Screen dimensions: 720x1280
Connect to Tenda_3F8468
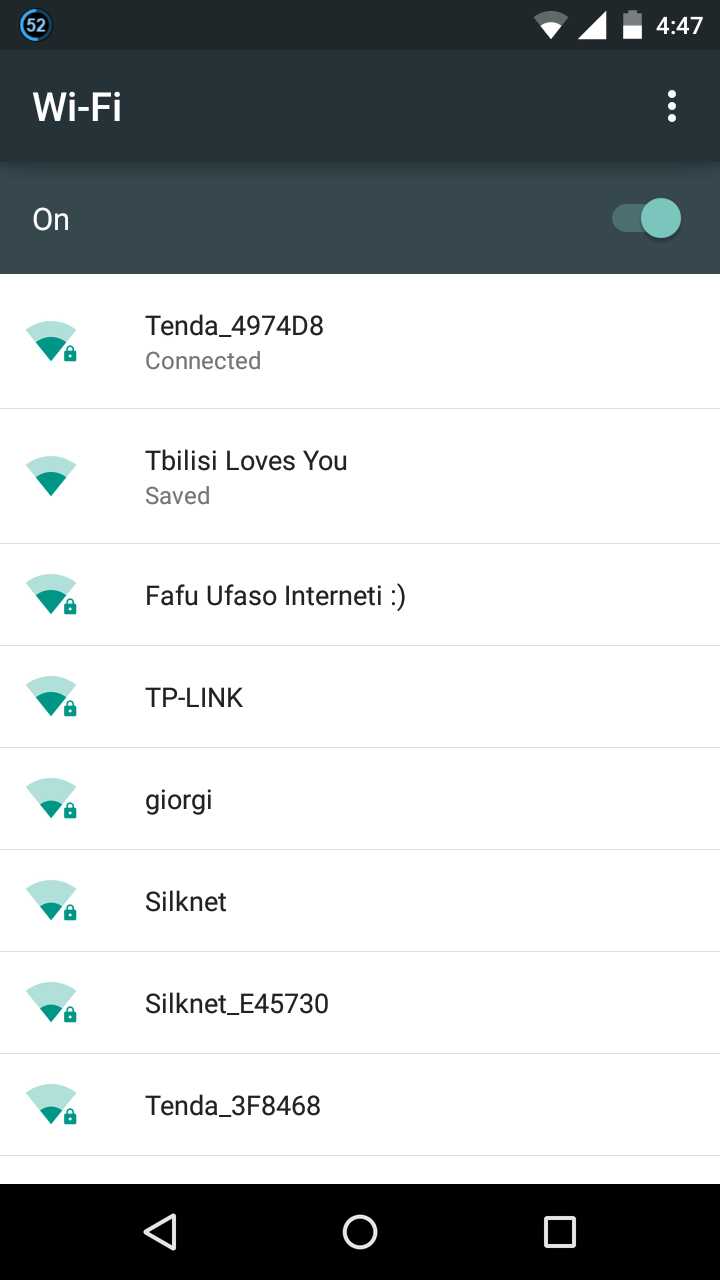(x=360, y=1105)
